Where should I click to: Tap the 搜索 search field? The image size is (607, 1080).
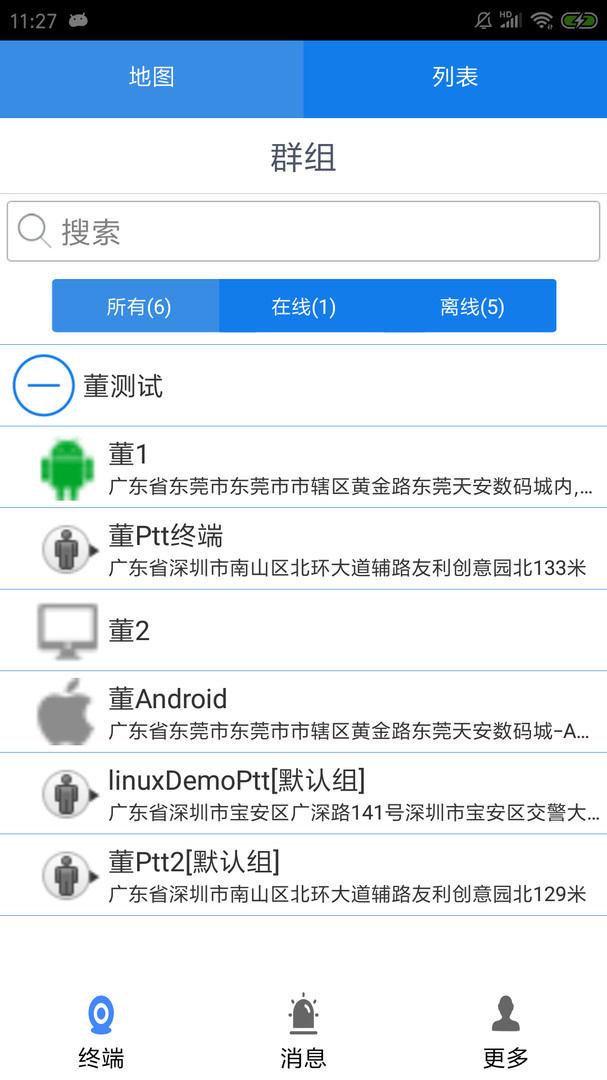(x=303, y=231)
